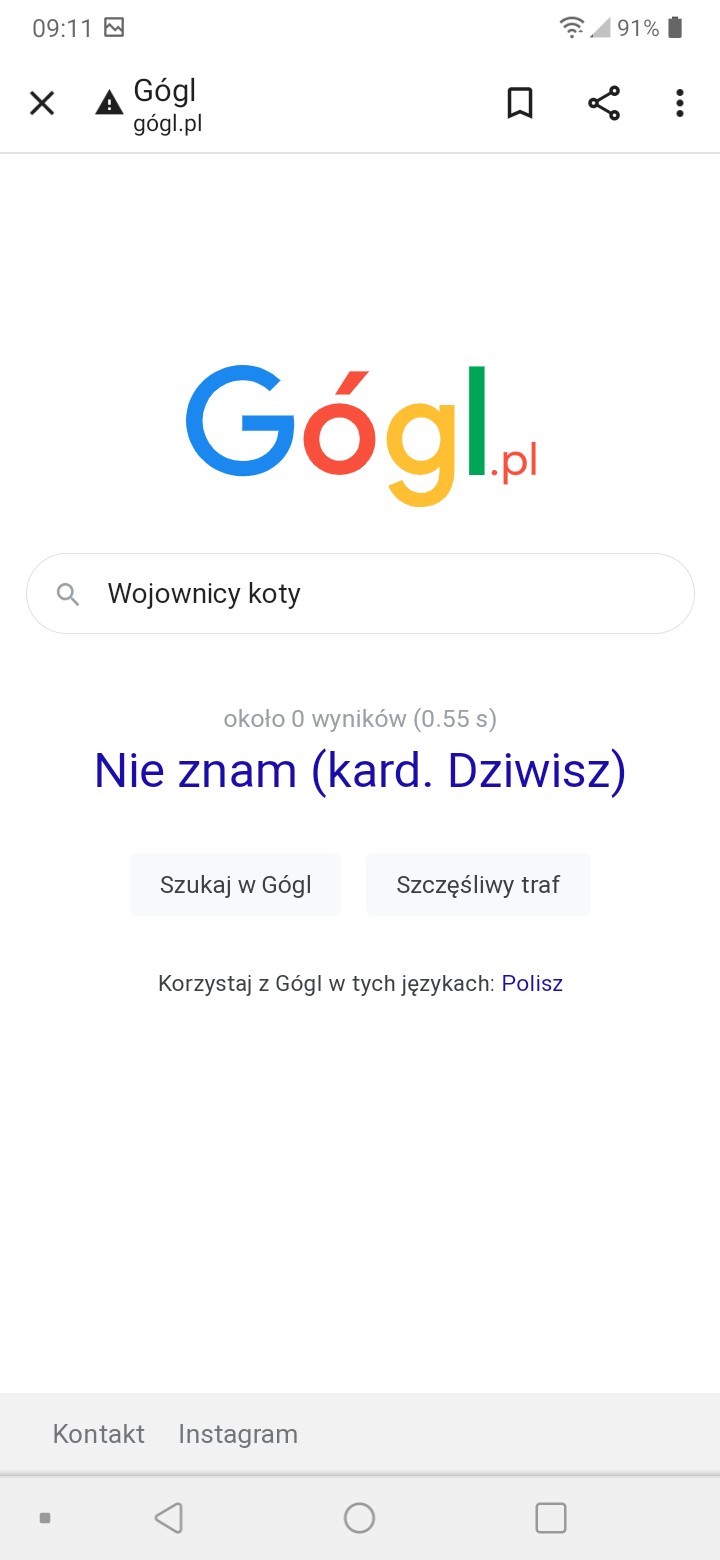Open the Kontakt footer link
The width and height of the screenshot is (720, 1560).
pos(99,1434)
